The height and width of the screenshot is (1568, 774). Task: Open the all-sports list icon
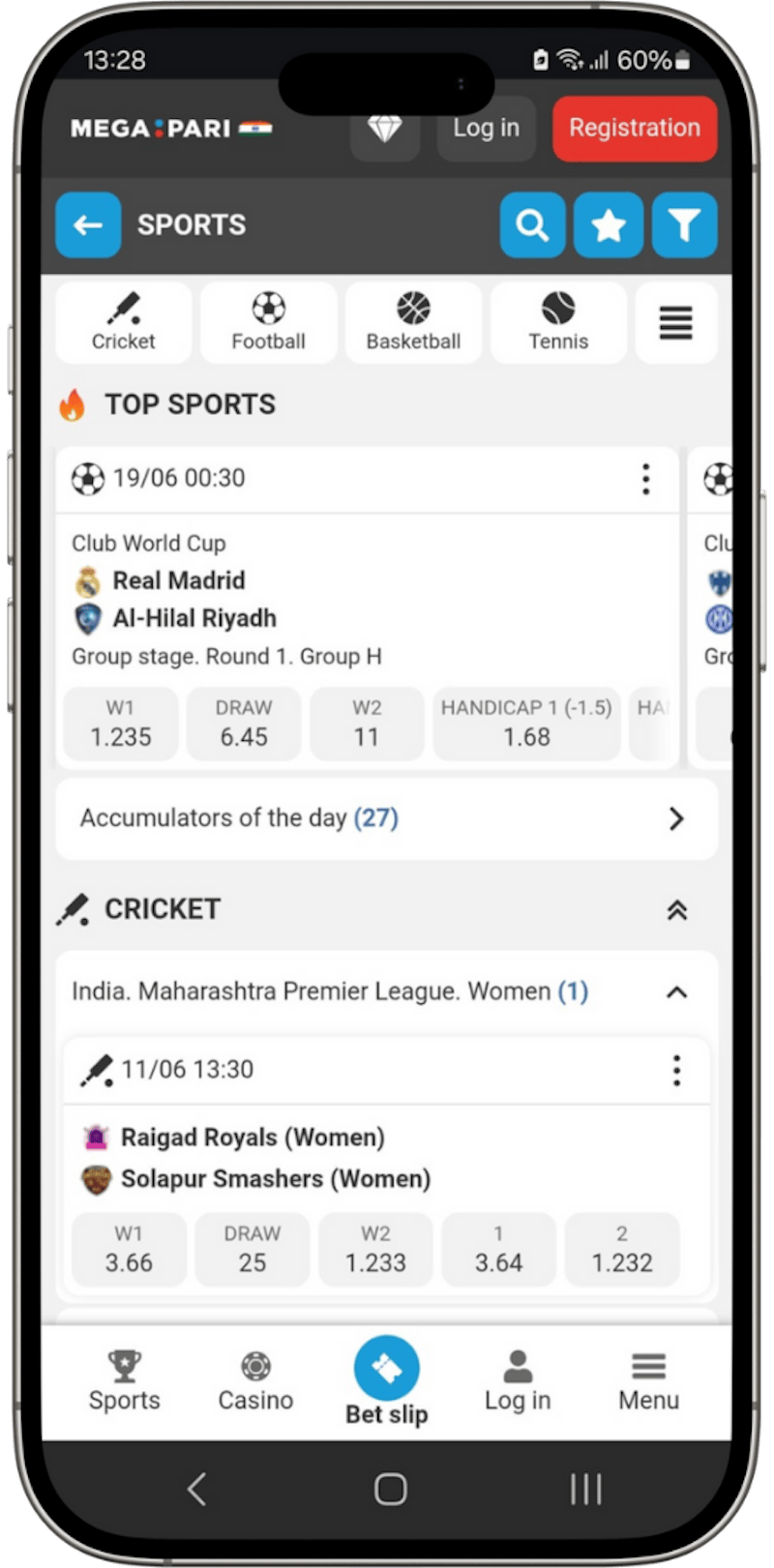click(x=675, y=323)
